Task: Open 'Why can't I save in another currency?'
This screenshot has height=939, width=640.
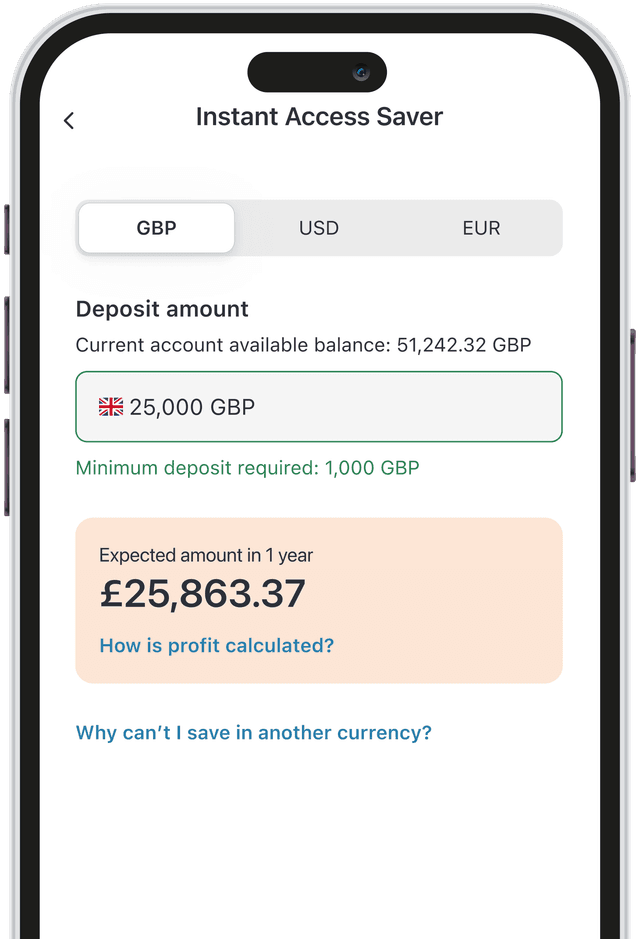Action: tap(254, 733)
